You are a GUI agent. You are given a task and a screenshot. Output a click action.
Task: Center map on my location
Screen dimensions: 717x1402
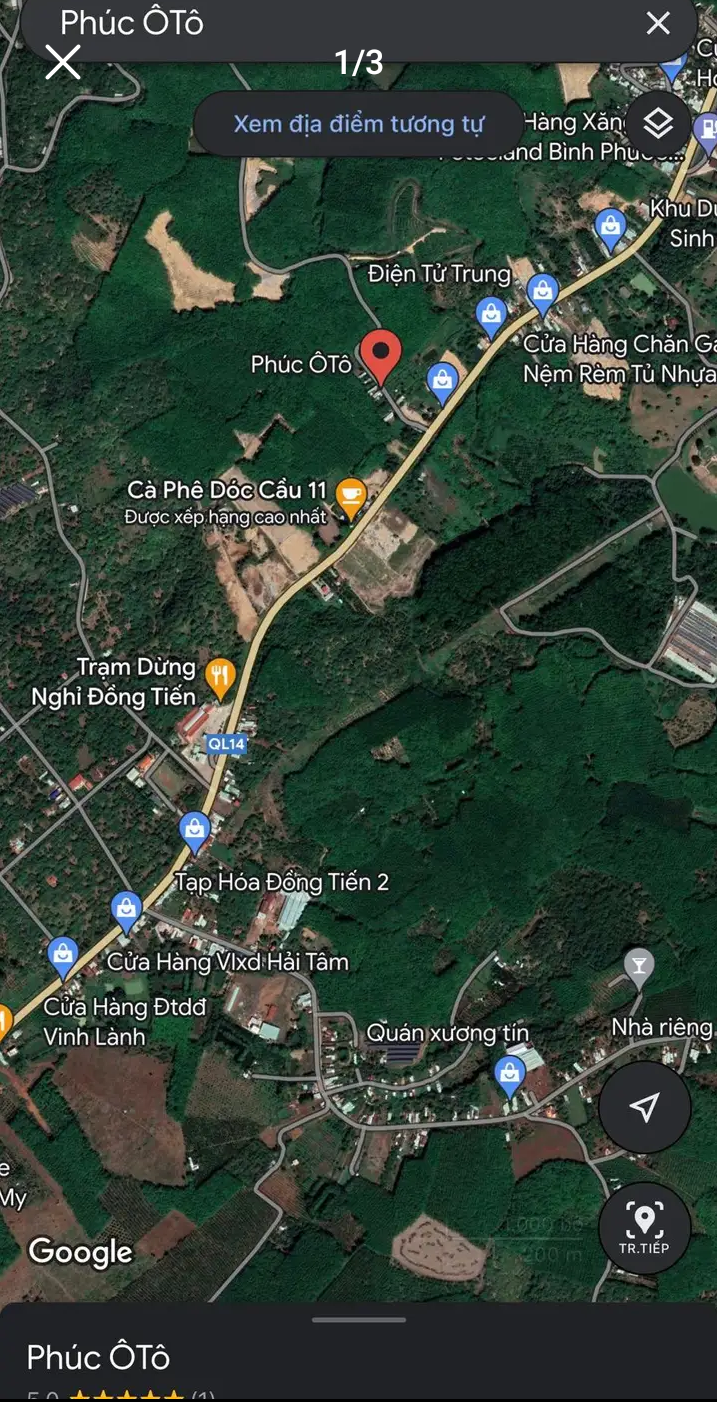(x=645, y=1107)
